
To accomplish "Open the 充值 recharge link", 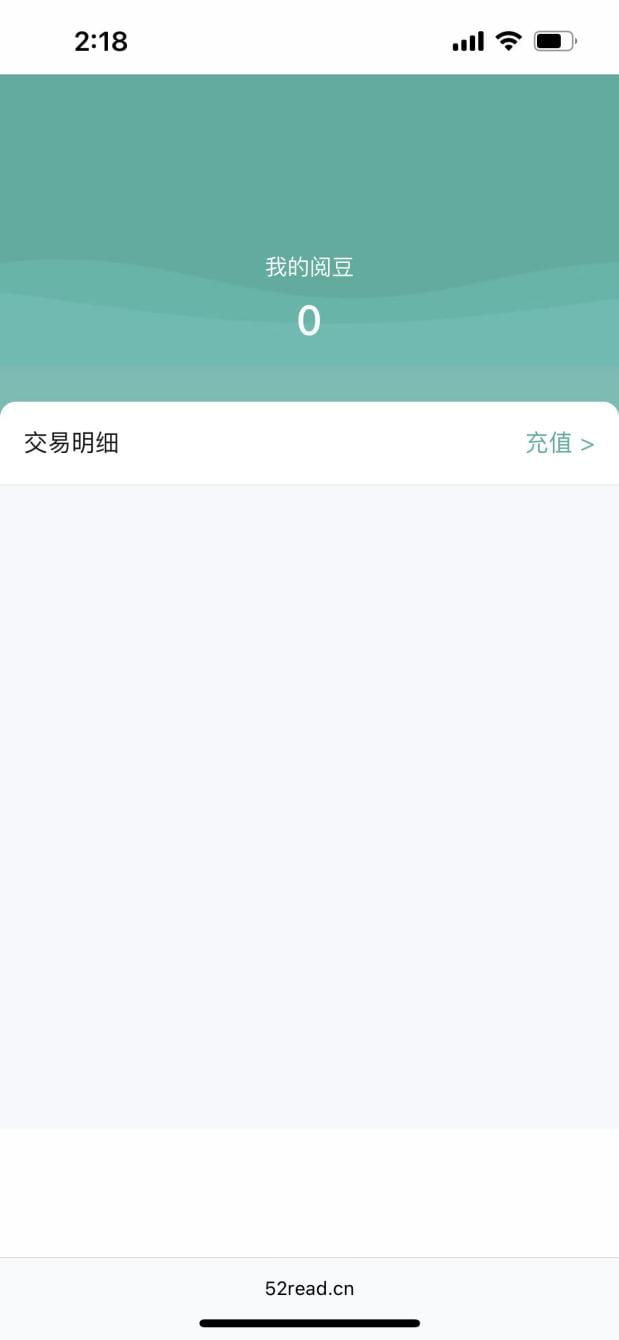I will point(559,443).
